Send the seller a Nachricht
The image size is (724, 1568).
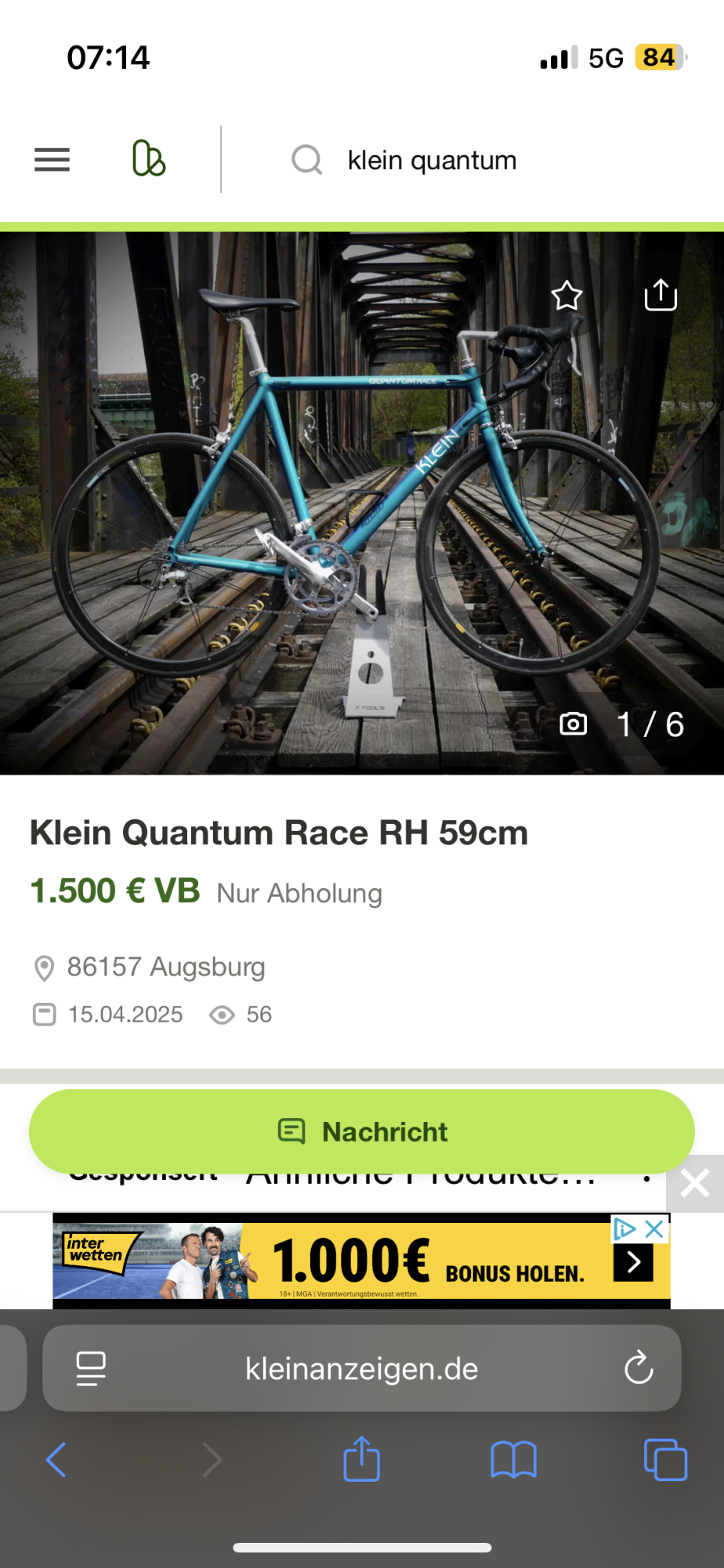(x=362, y=1131)
